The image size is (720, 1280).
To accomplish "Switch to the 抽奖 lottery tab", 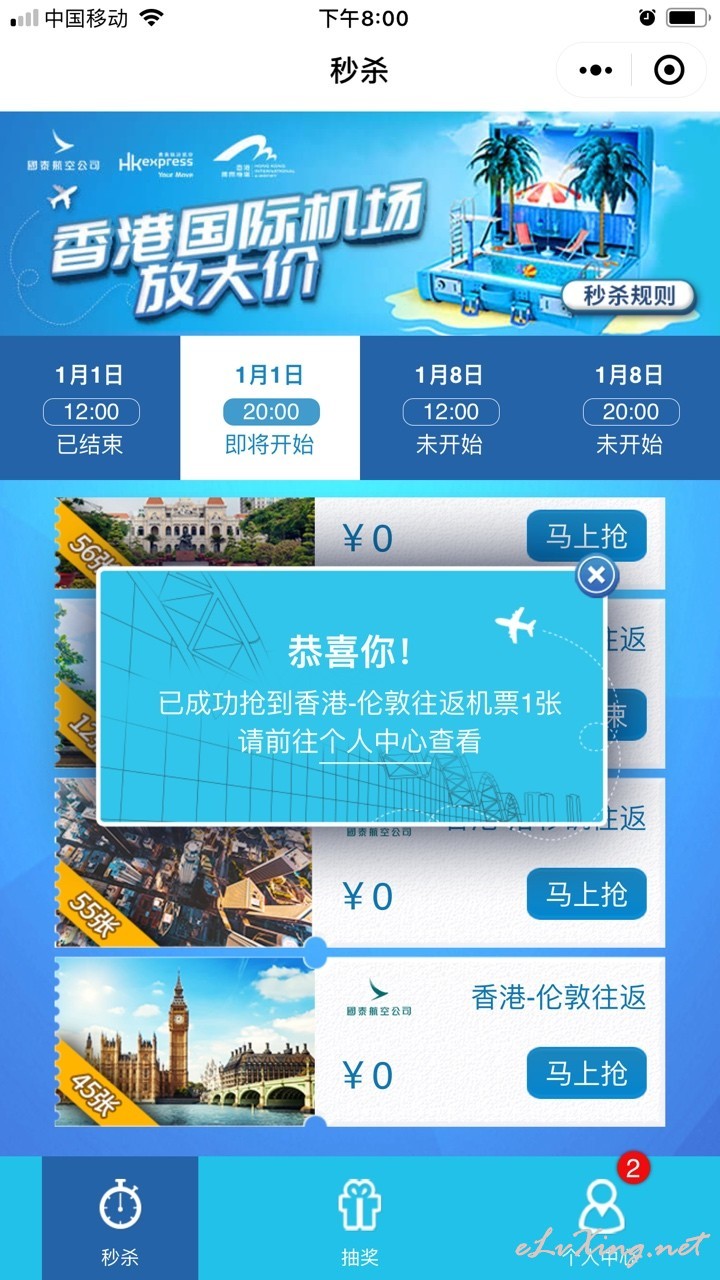I will [x=360, y=1218].
